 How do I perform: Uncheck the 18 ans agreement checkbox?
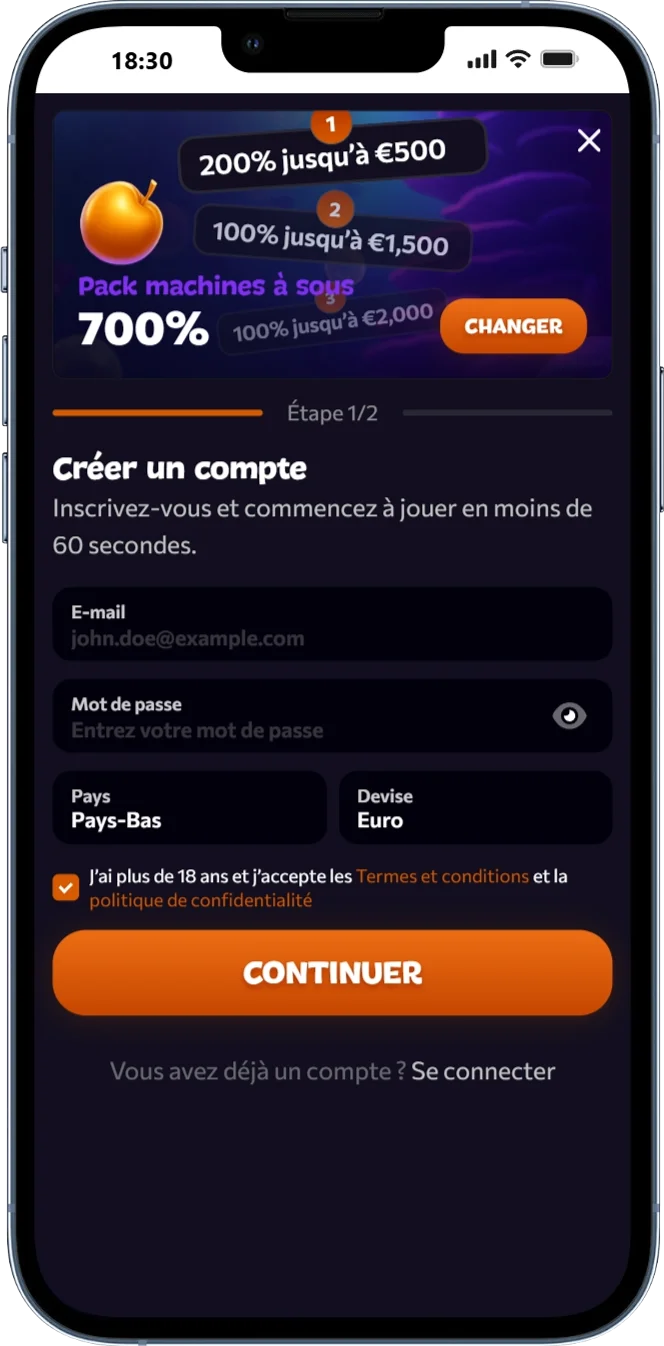coord(66,888)
